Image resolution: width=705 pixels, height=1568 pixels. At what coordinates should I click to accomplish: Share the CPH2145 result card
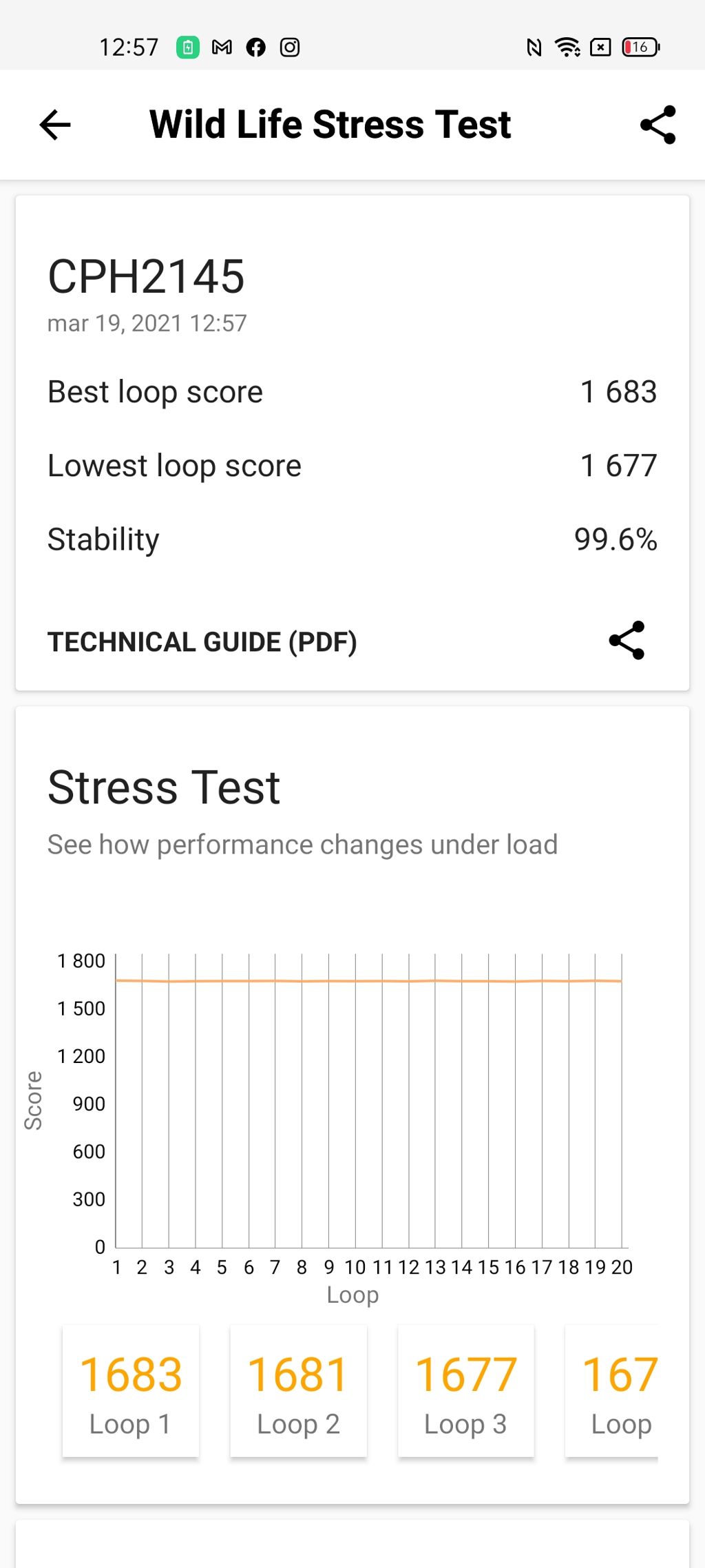point(627,641)
